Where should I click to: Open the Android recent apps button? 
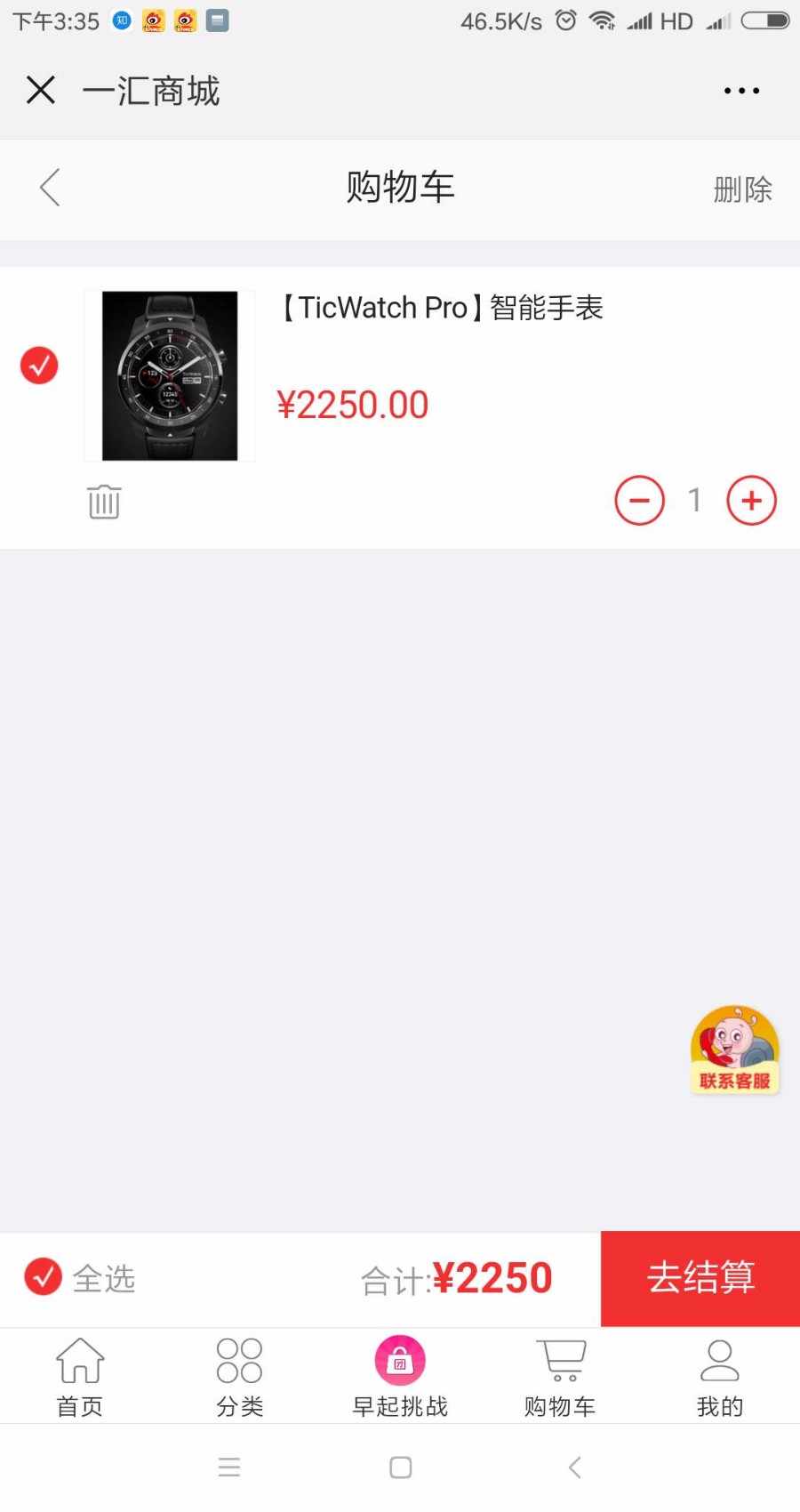click(229, 1467)
